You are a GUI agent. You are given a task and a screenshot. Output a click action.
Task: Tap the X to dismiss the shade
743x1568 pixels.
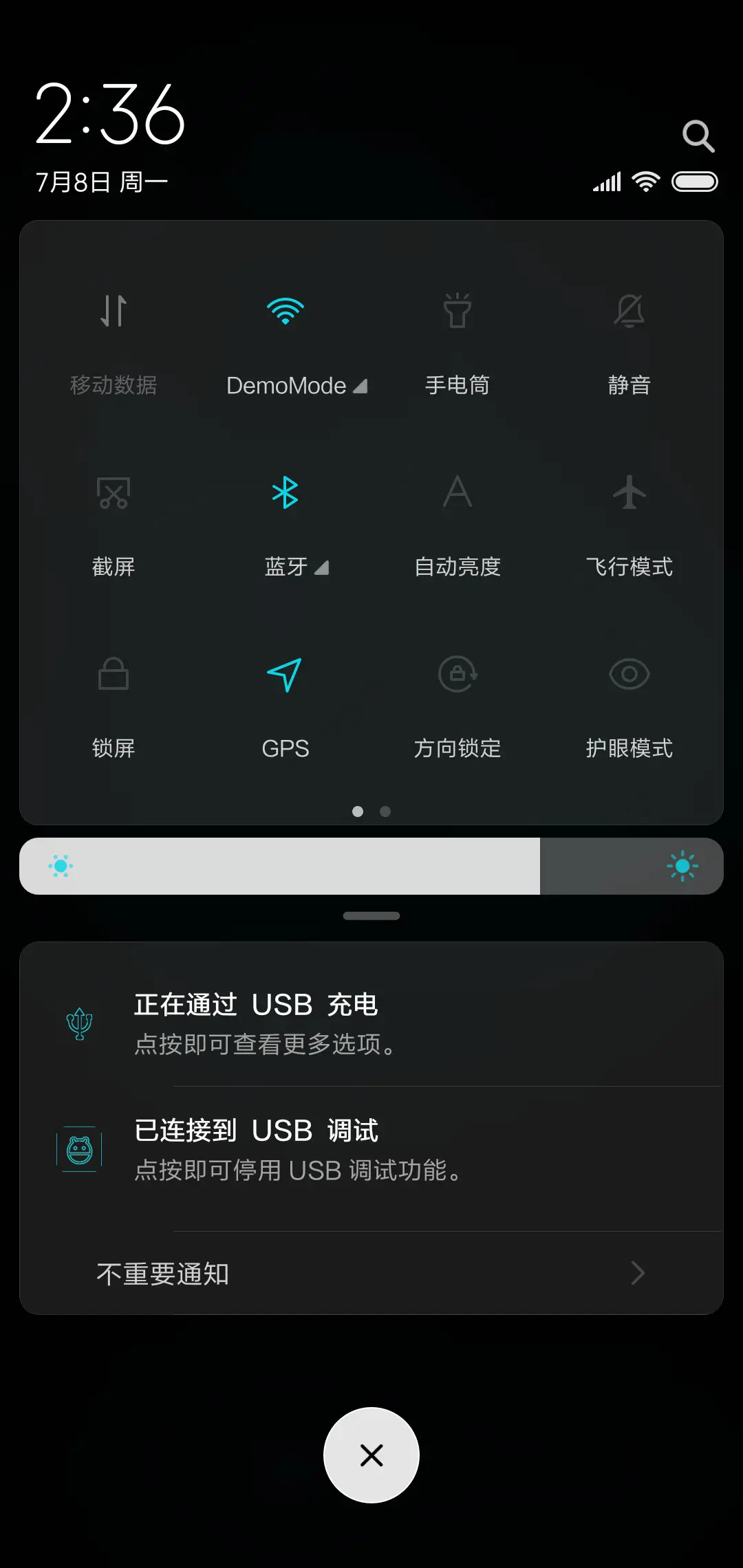click(x=371, y=1455)
